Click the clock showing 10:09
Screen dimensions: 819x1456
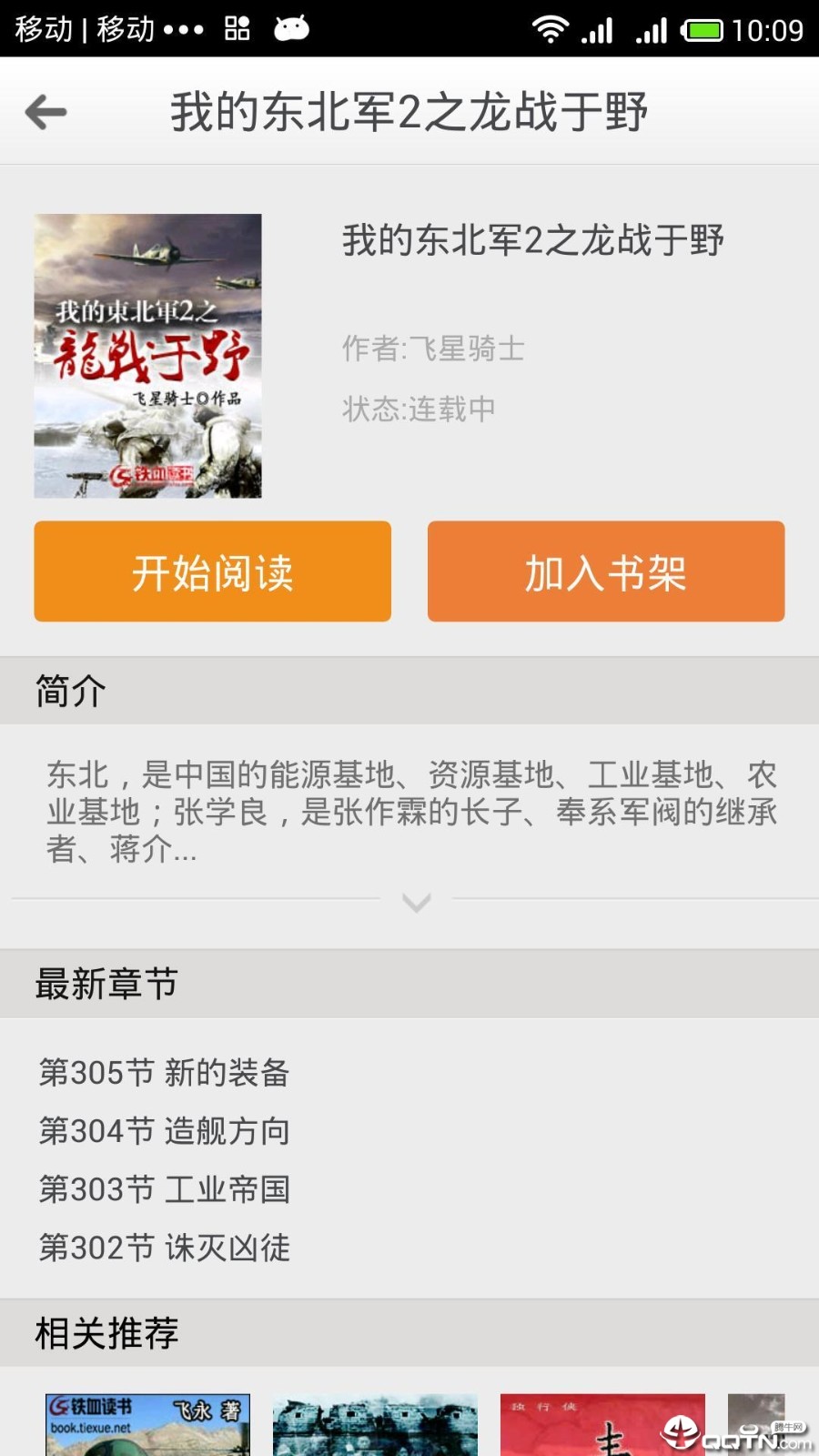(769, 29)
